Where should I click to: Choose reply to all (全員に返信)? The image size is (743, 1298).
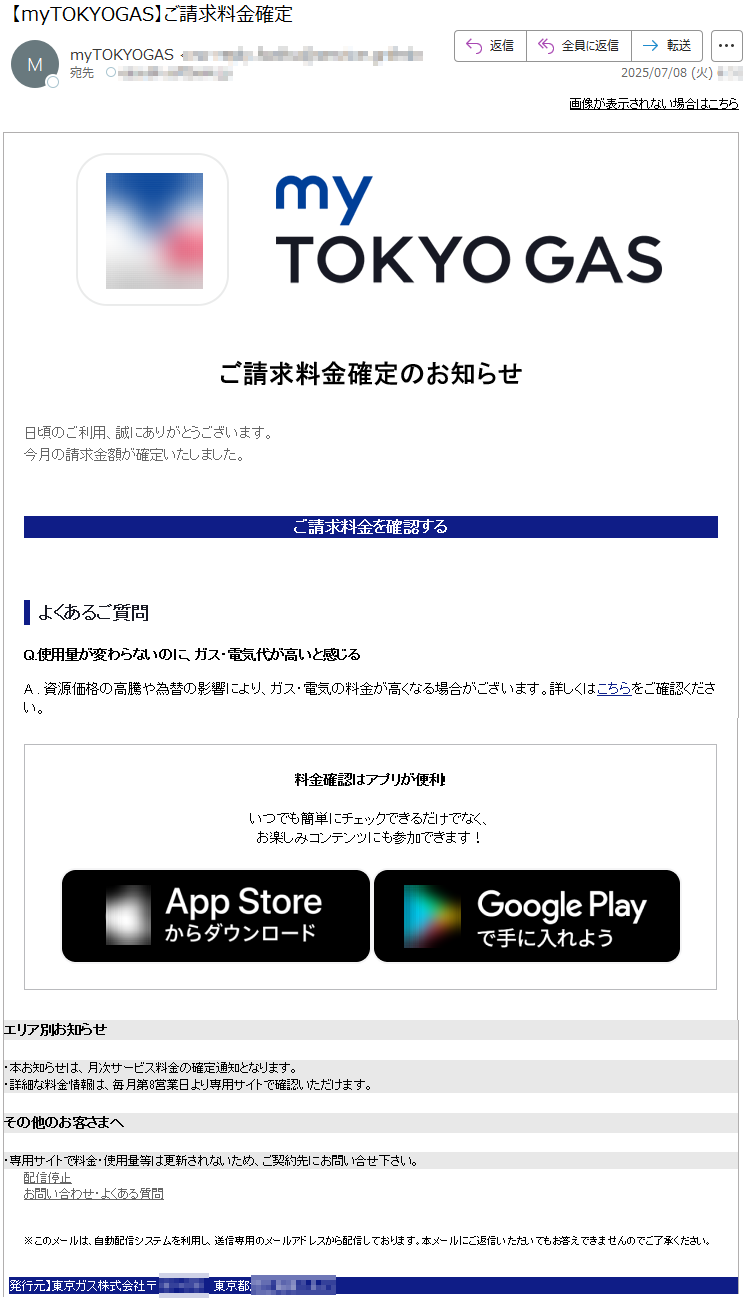(579, 46)
